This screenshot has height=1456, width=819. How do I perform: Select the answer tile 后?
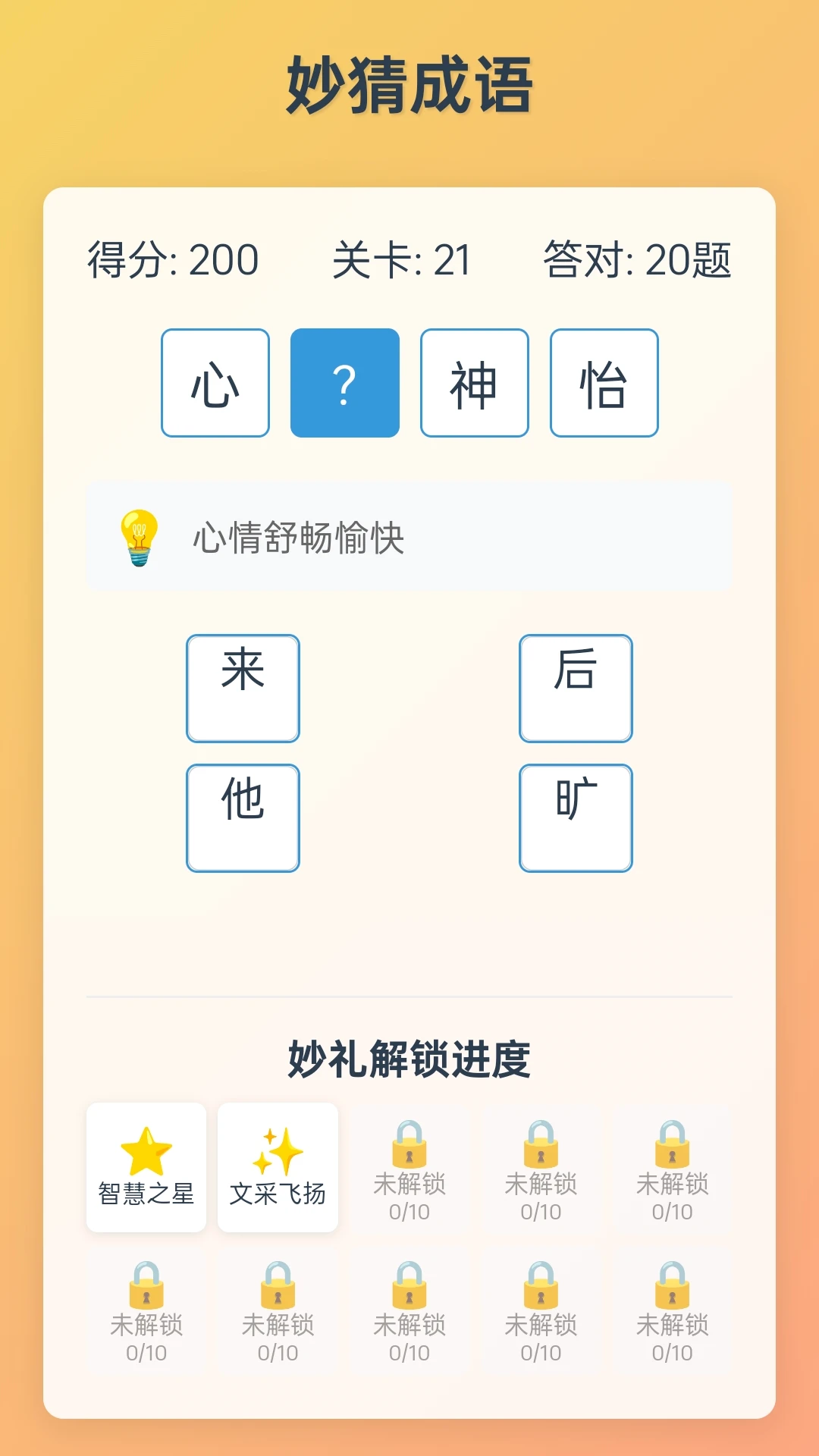point(576,686)
